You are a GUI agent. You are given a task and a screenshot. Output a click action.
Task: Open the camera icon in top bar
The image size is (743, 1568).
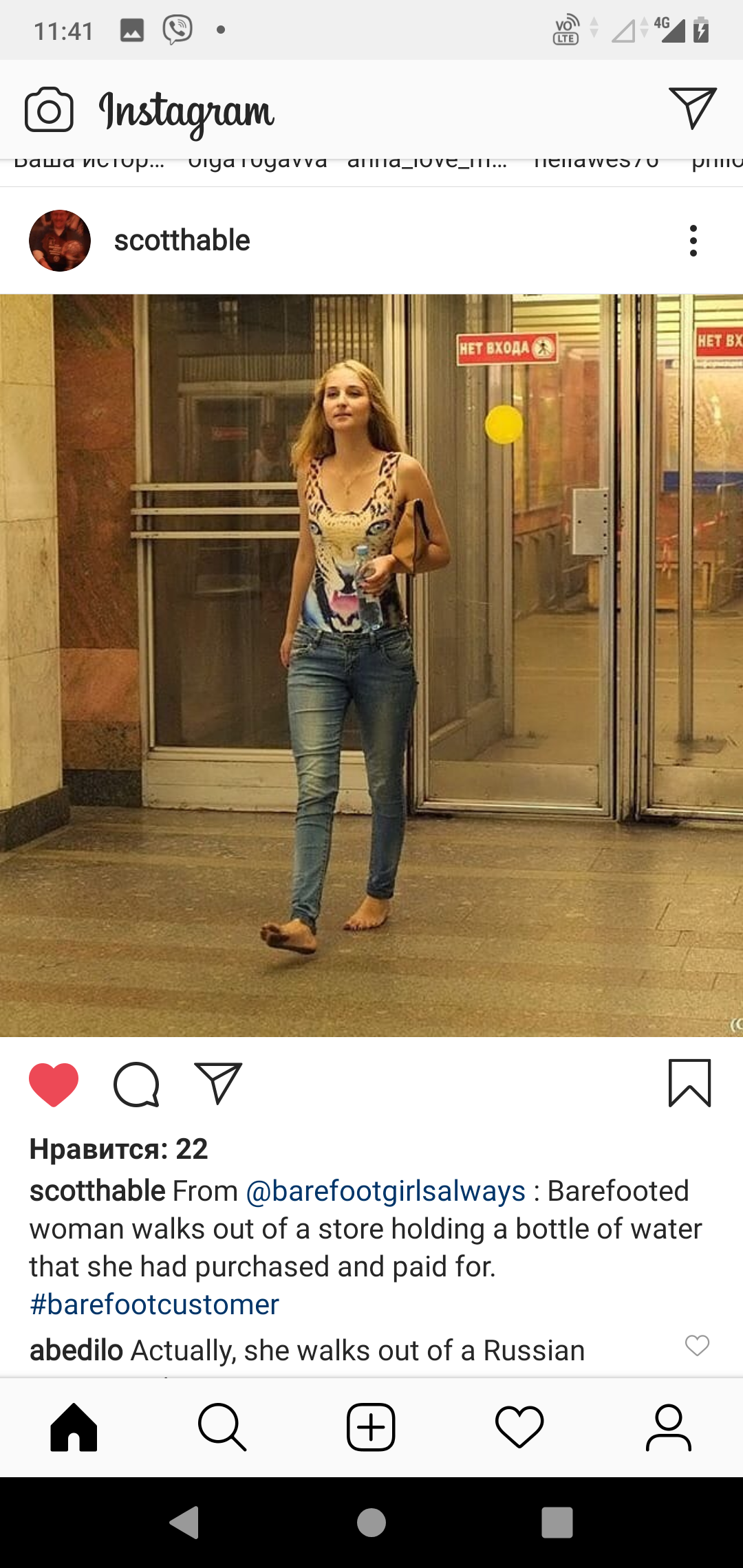(49, 109)
